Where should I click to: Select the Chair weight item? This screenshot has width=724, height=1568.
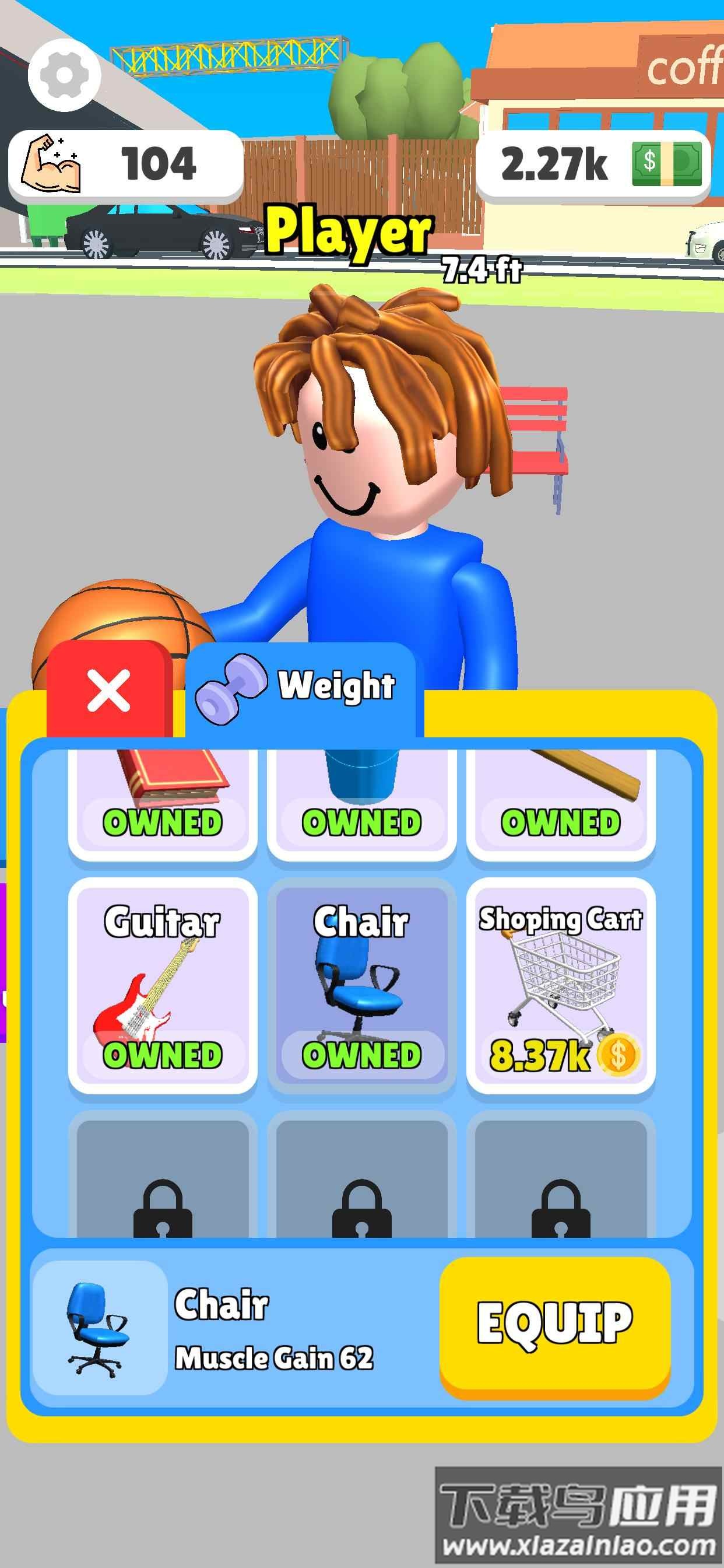pyautogui.click(x=361, y=984)
